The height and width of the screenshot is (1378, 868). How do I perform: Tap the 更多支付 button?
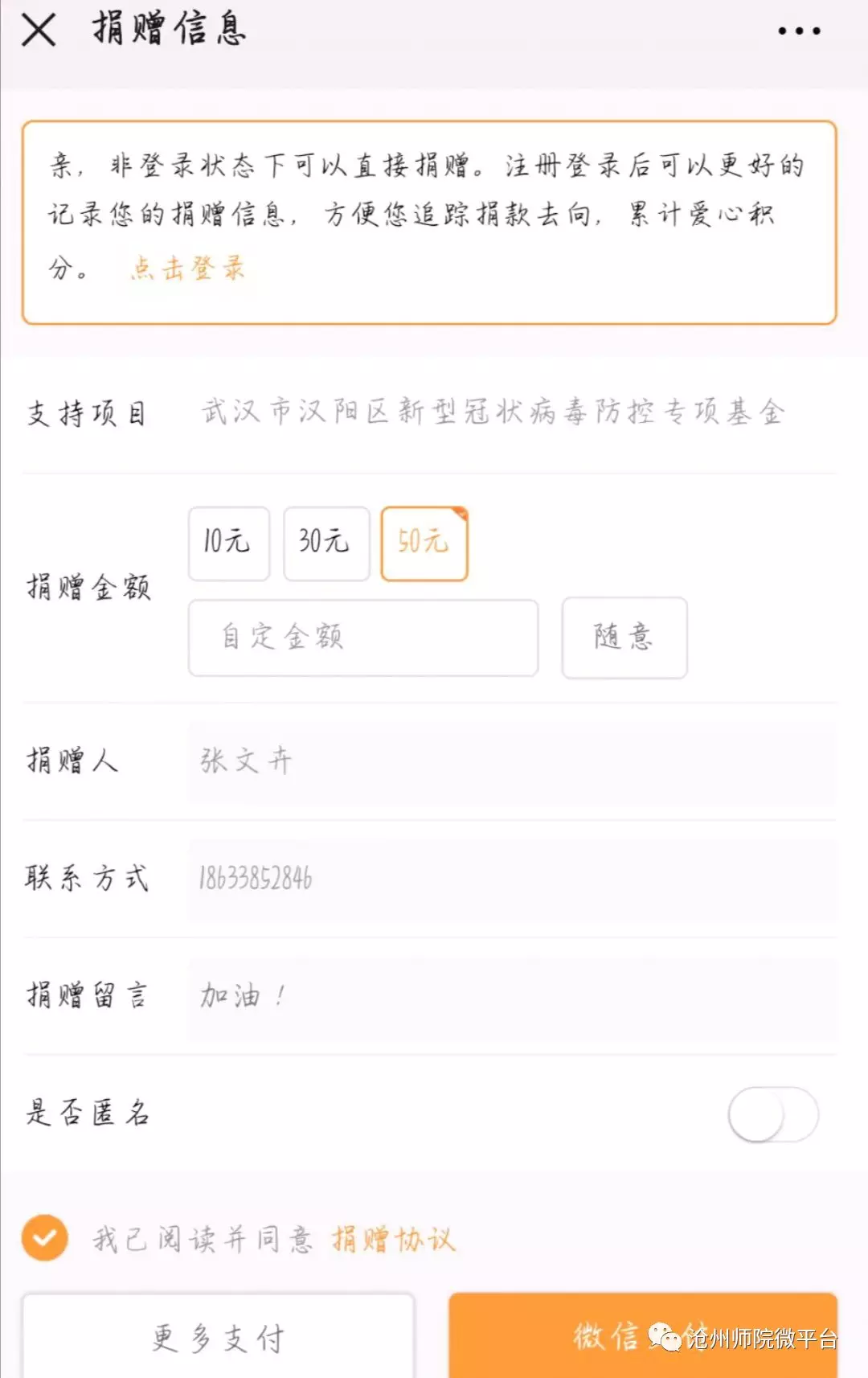point(218,1338)
